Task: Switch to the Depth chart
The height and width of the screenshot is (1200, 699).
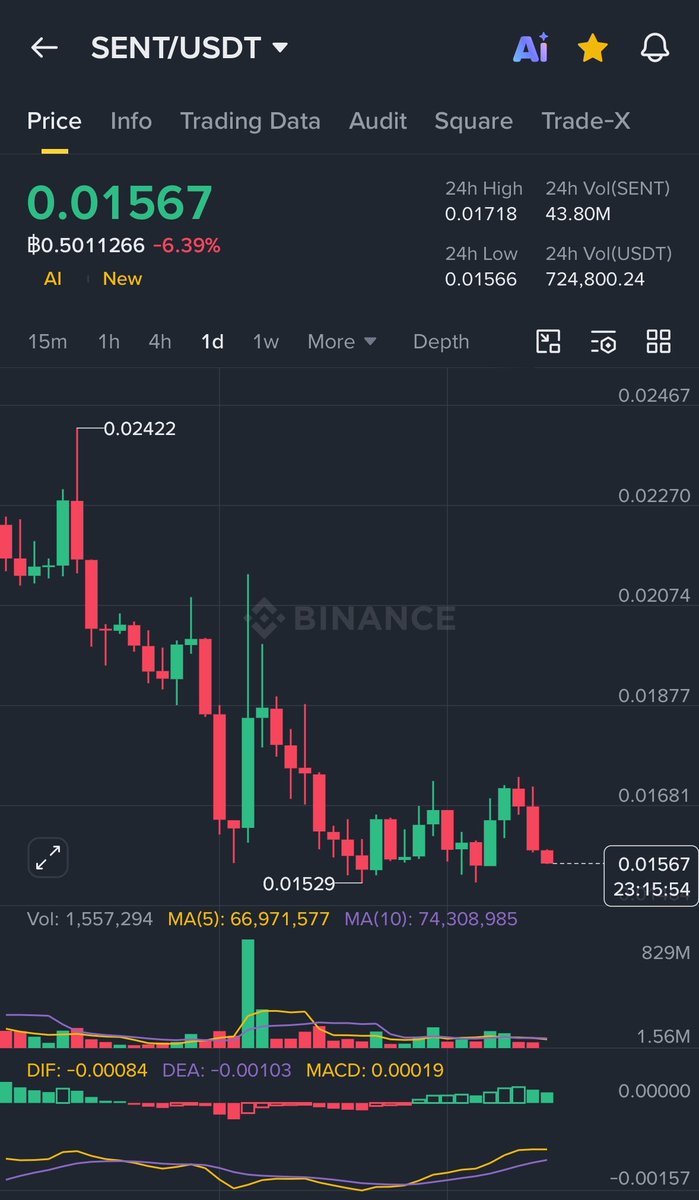Action: [441, 342]
